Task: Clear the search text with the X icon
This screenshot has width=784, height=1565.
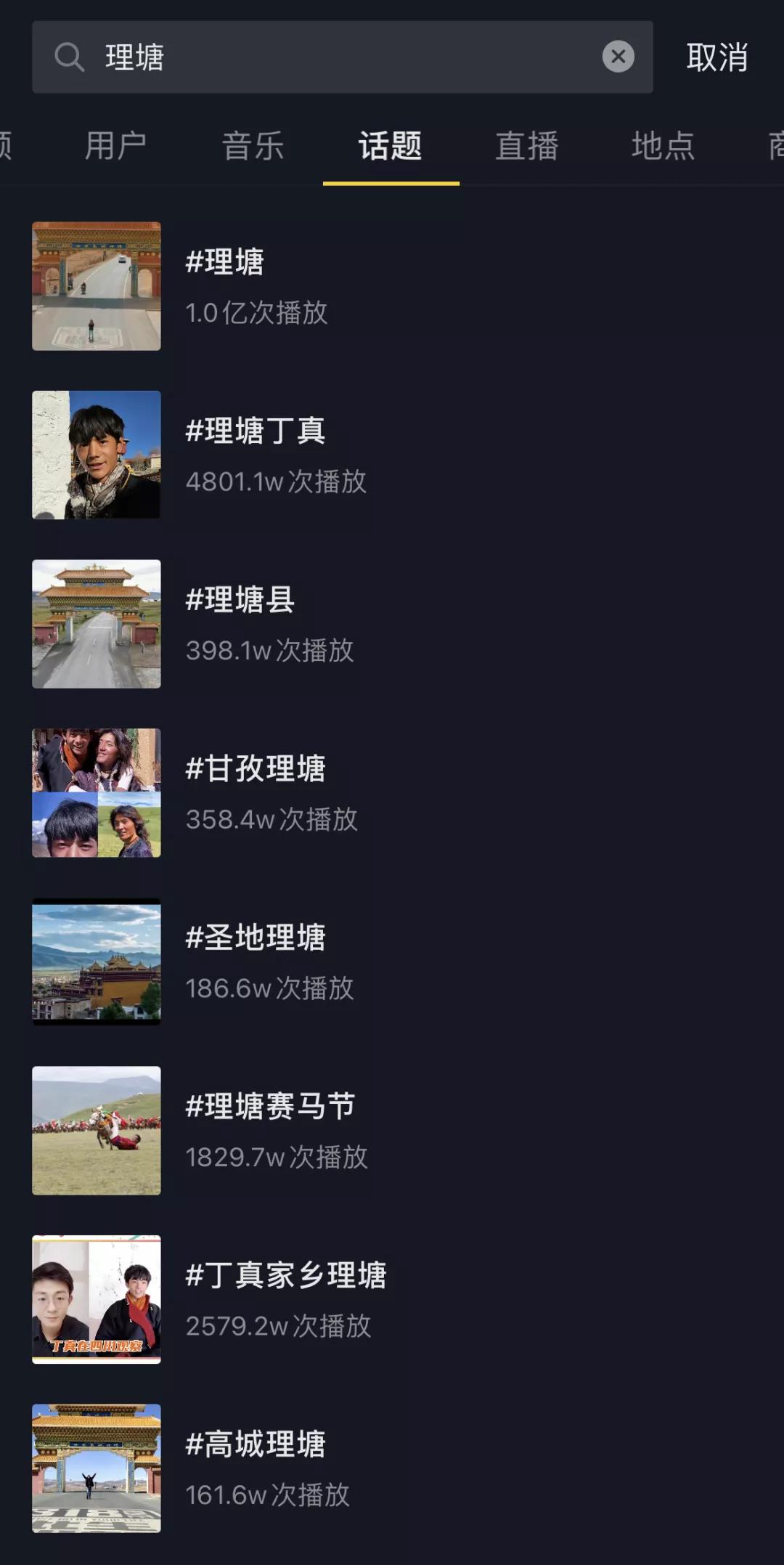Action: (x=618, y=57)
